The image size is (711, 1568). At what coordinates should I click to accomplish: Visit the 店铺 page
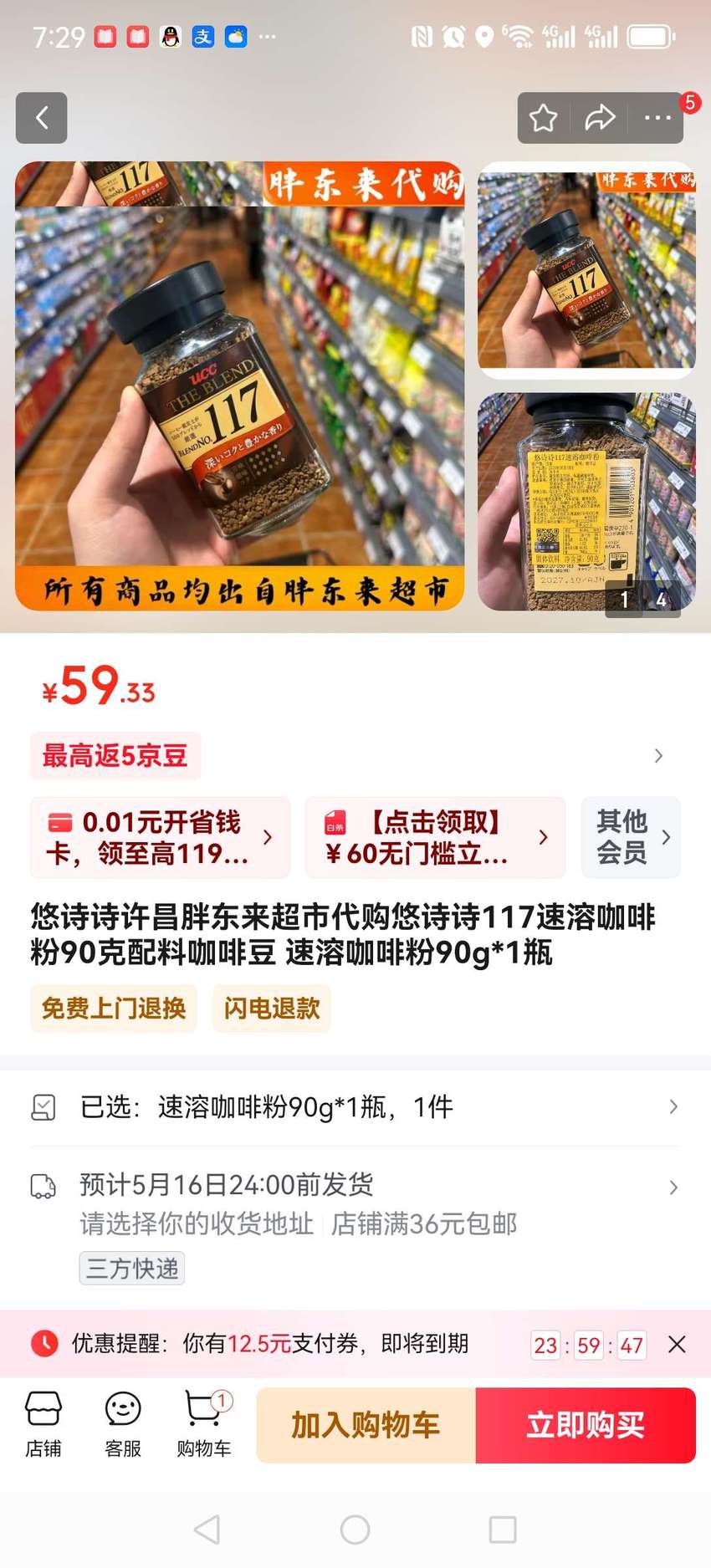43,1425
